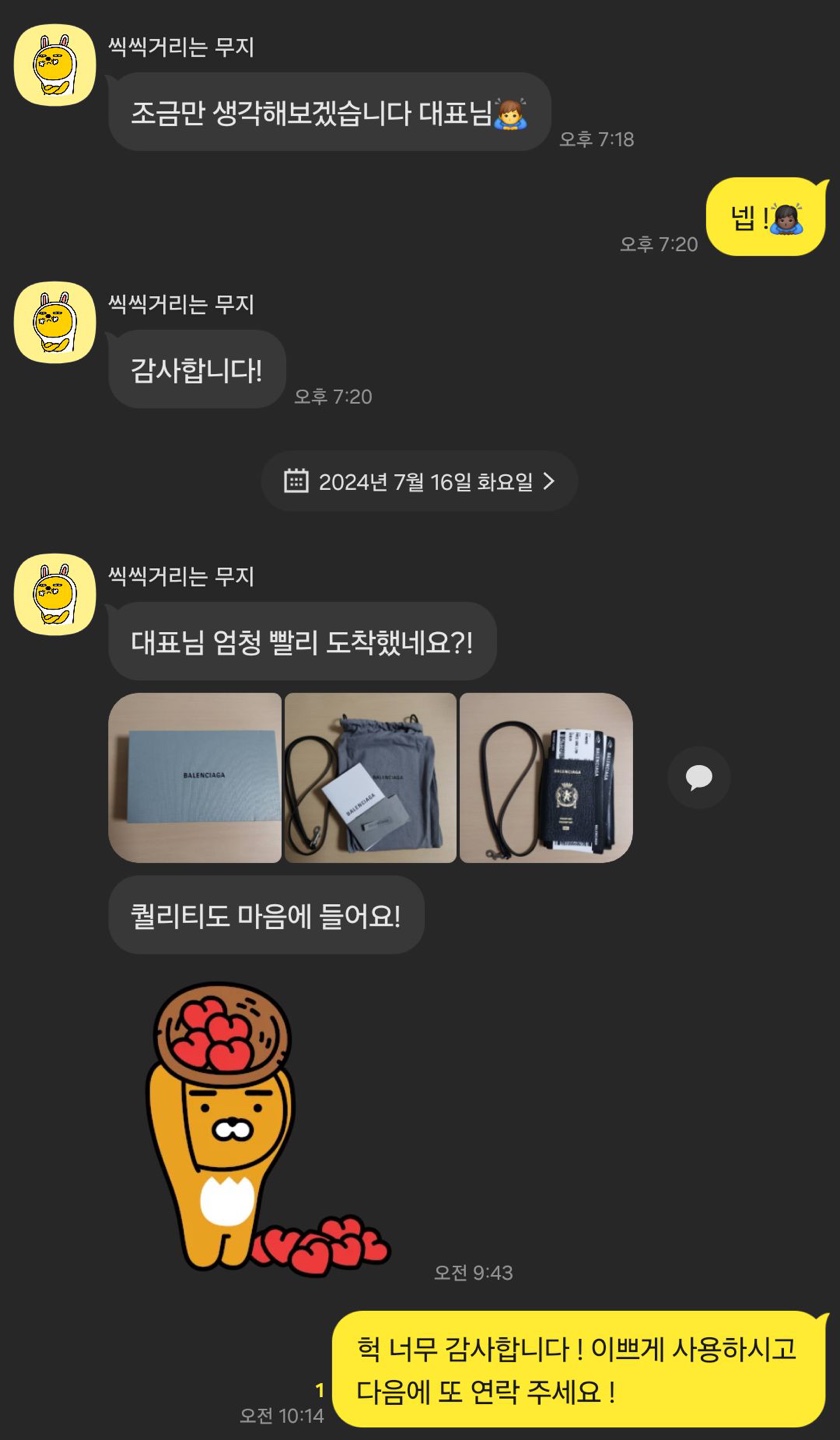Open the 2024년 7월 16일 화요일 date picker
The image size is (840, 1440).
tap(419, 481)
